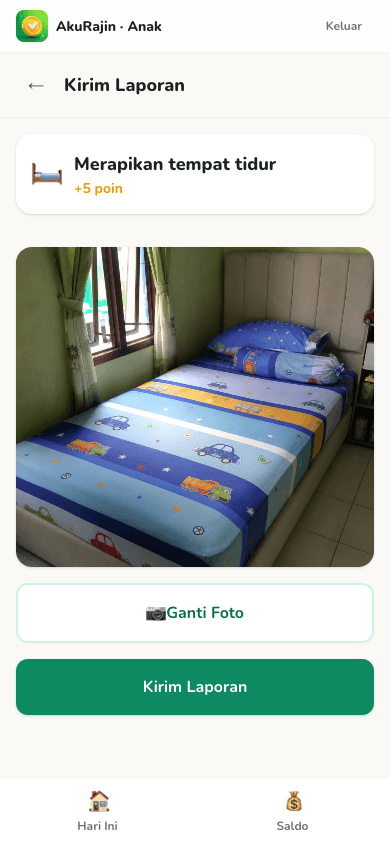Viewport: 390px width, 844px height.
Task: Tap Keluar to log out
Action: click(344, 26)
